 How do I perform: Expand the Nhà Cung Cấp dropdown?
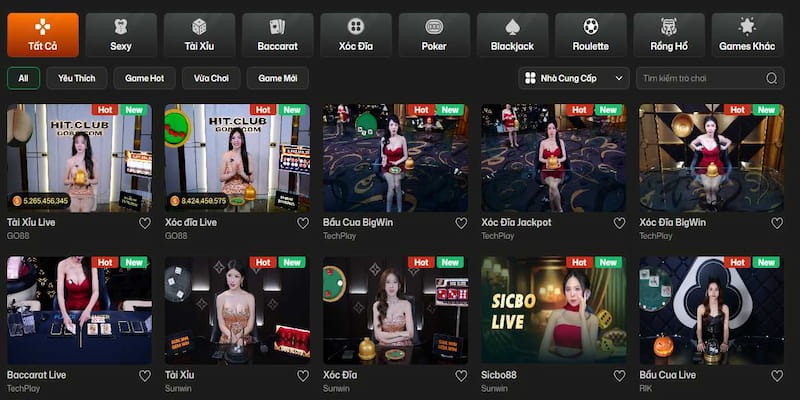[x=574, y=78]
